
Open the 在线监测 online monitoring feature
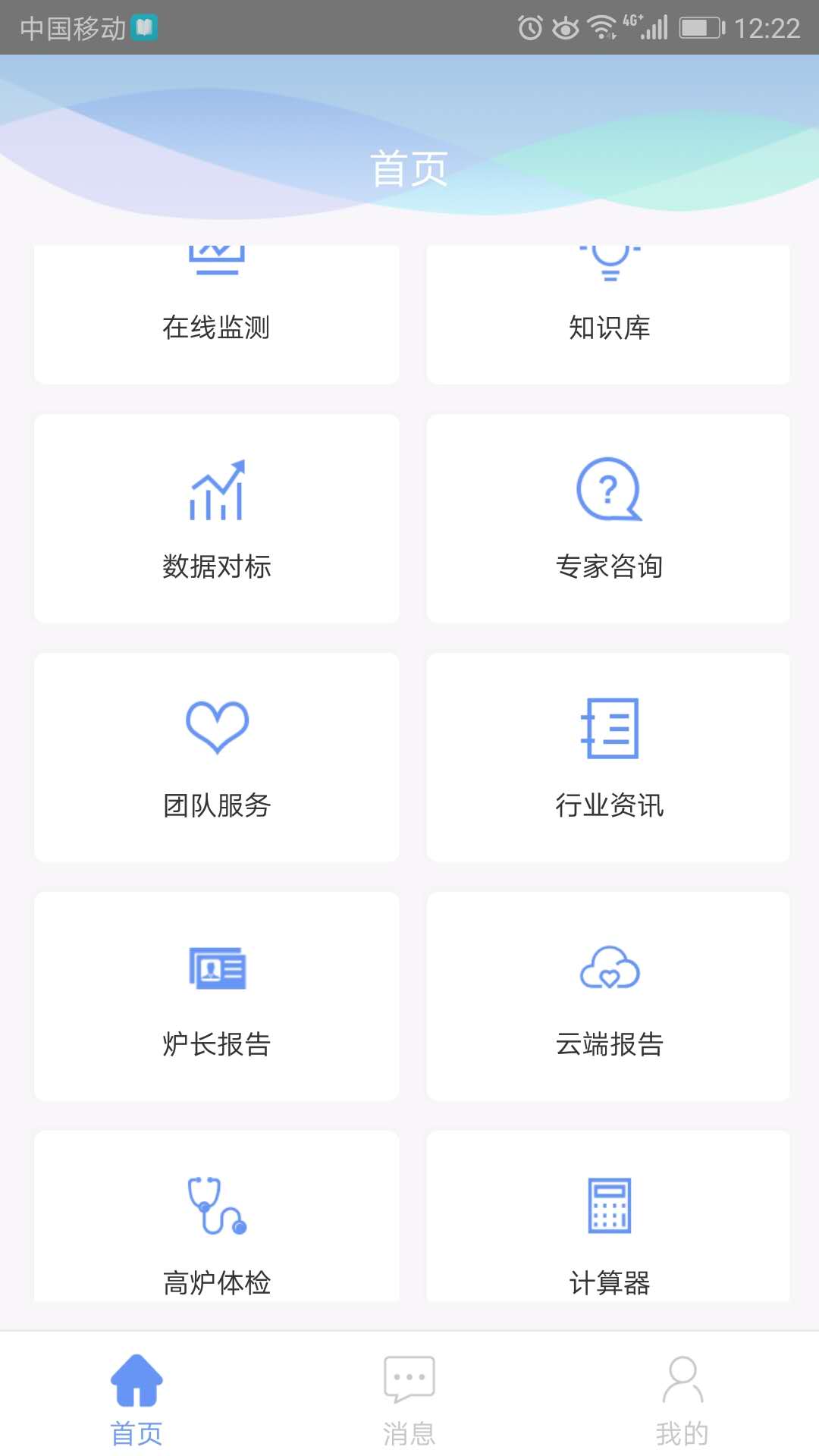pos(216,312)
